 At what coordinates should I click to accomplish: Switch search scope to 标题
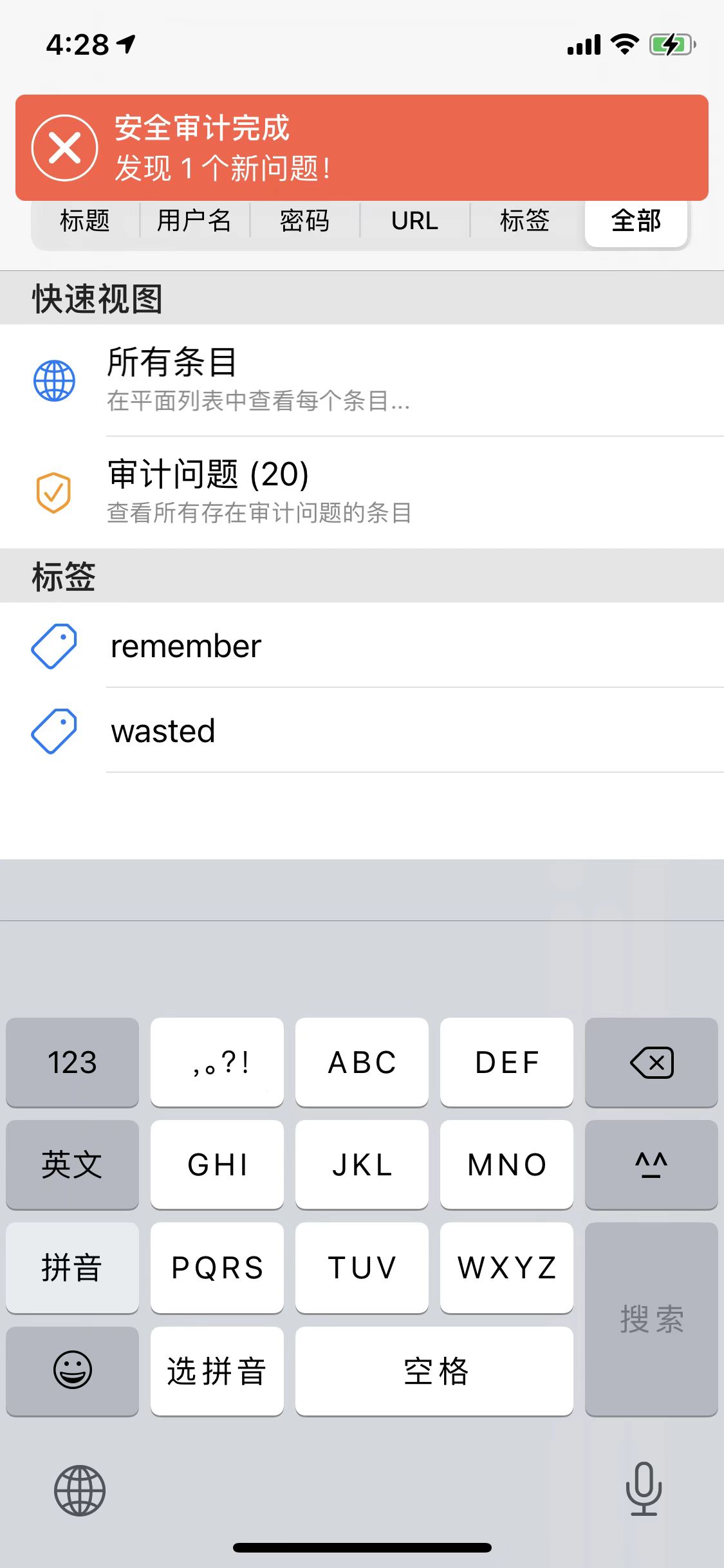(x=85, y=221)
